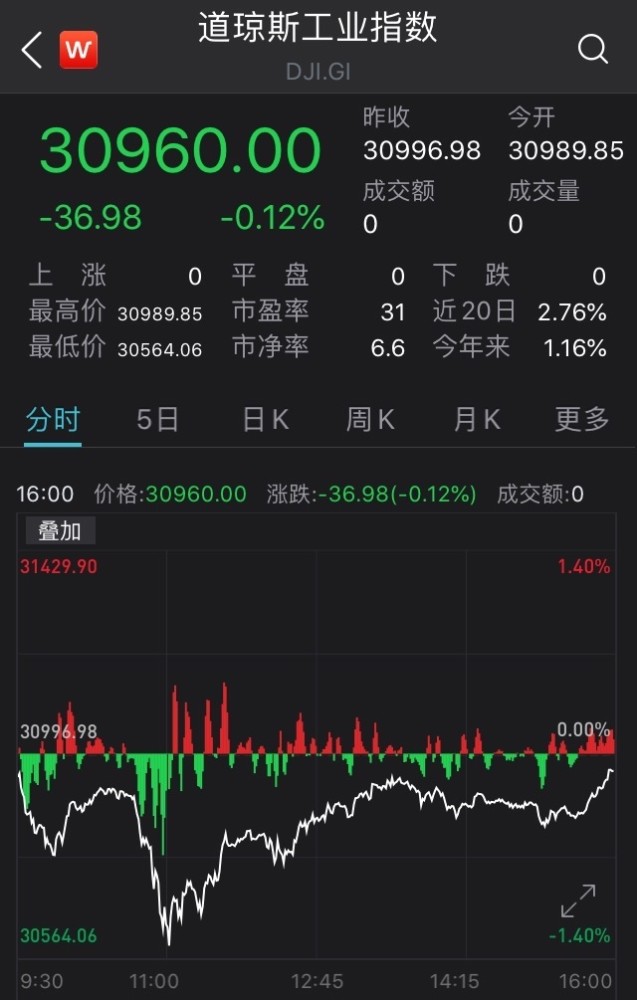Select the 日K chart tab
The width and height of the screenshot is (637, 1000).
(x=265, y=420)
